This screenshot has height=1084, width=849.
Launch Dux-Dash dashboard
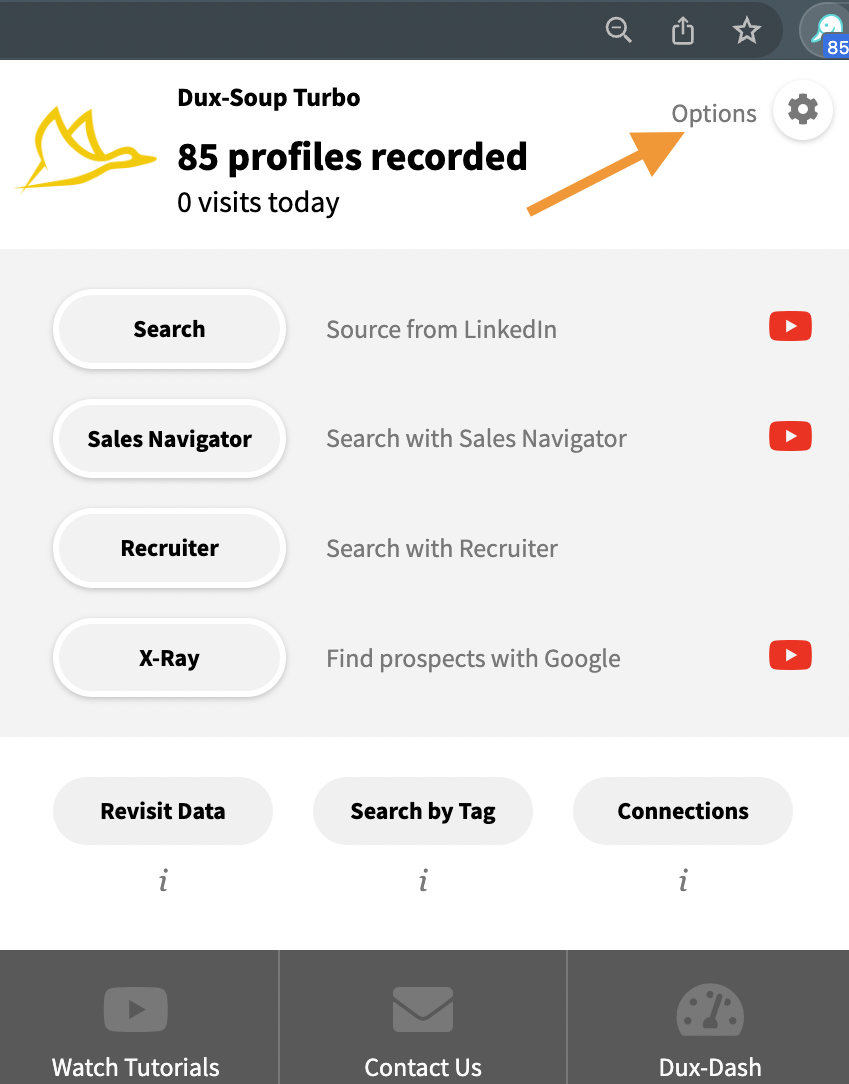[710, 1030]
